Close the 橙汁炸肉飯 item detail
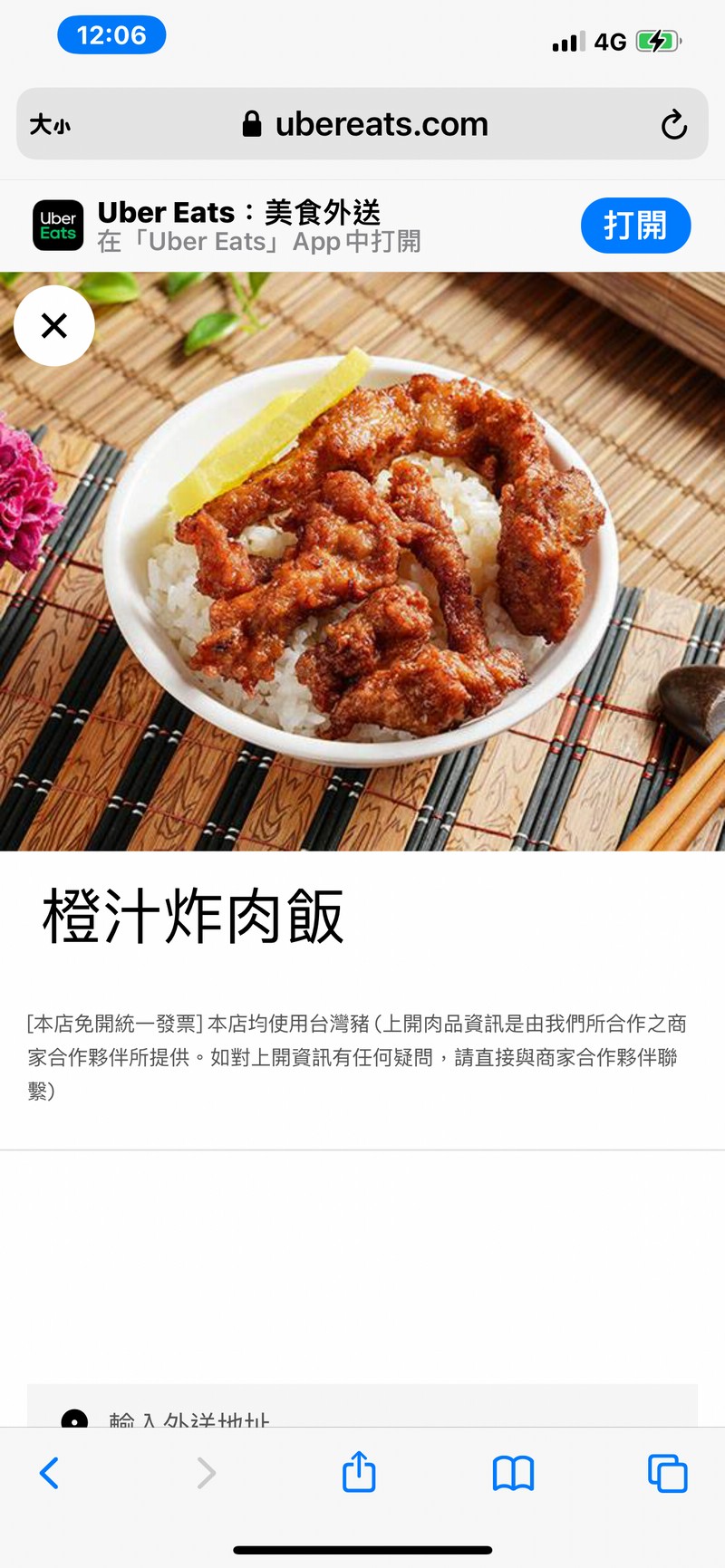 point(54,325)
